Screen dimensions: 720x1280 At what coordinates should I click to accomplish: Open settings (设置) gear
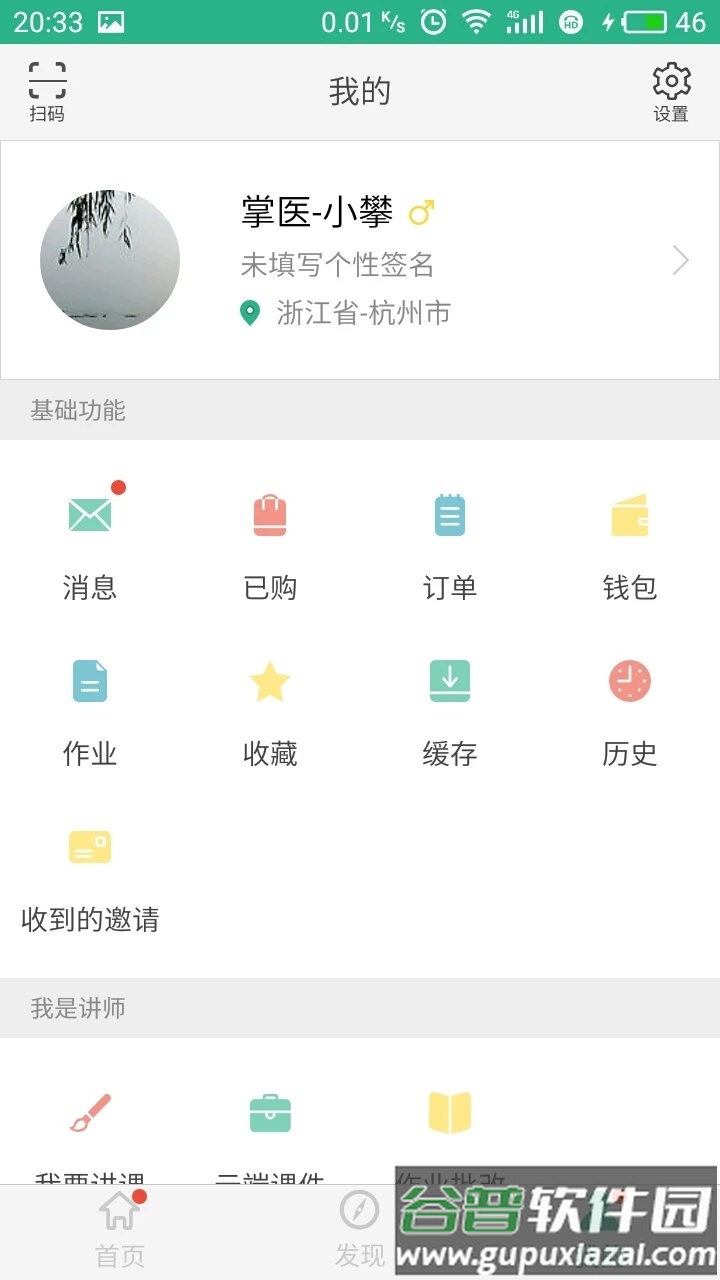coord(671,92)
